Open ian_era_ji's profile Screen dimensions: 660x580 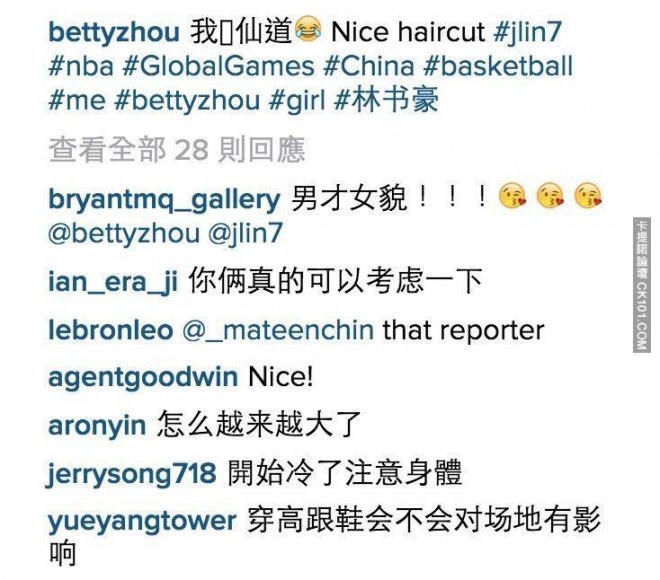[112, 281]
